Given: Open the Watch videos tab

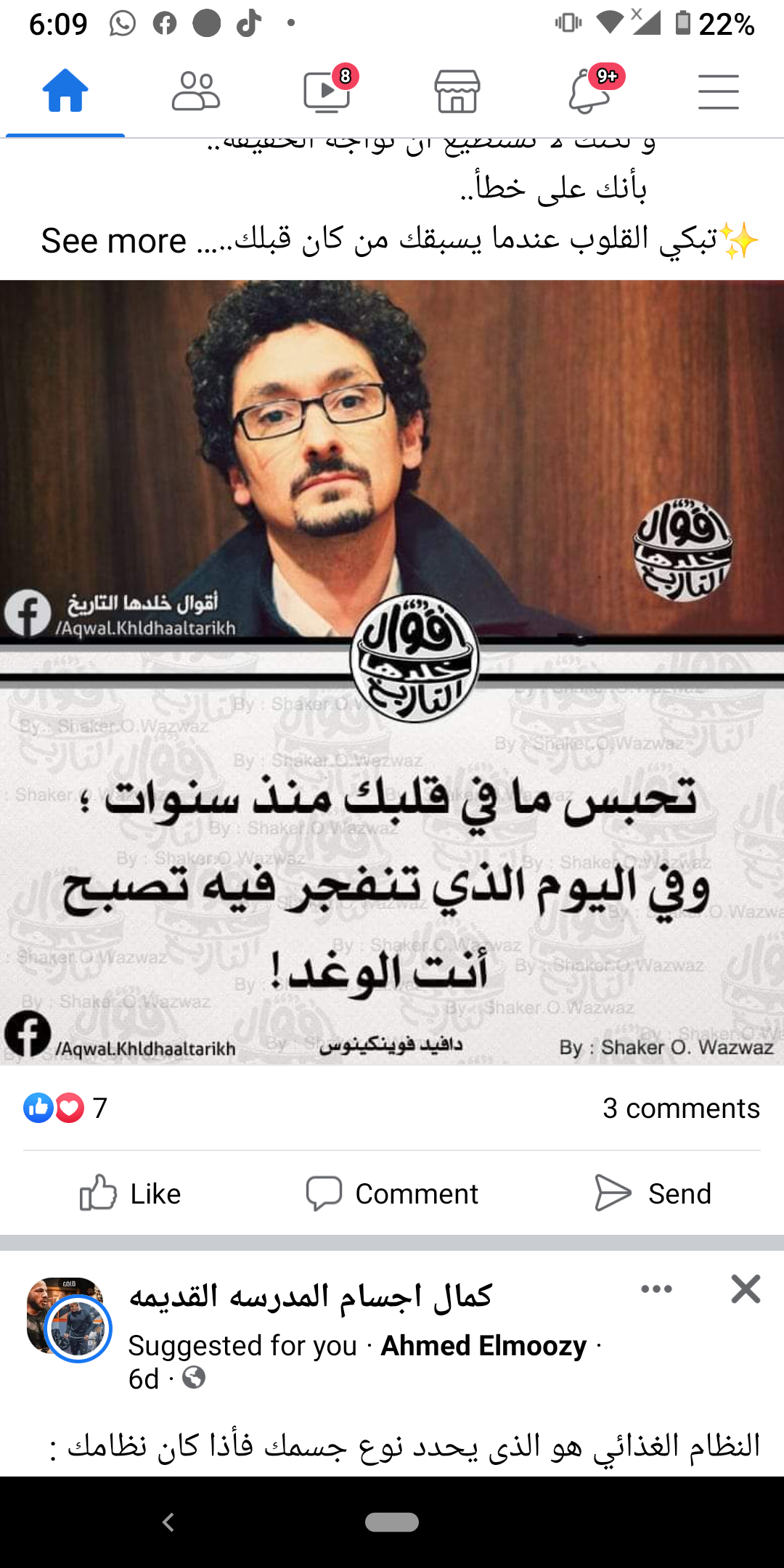Looking at the screenshot, I should coord(327,91).
